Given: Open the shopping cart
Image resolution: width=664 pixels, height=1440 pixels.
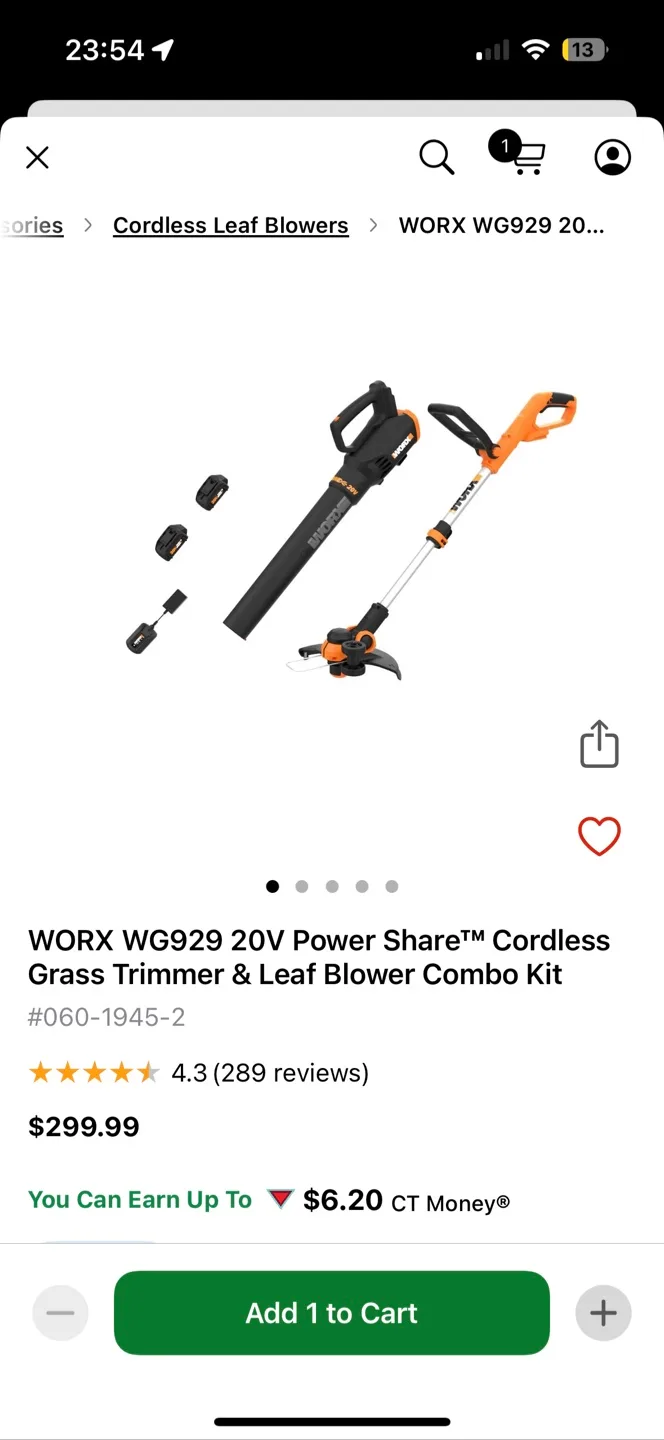Looking at the screenshot, I should point(524,156).
